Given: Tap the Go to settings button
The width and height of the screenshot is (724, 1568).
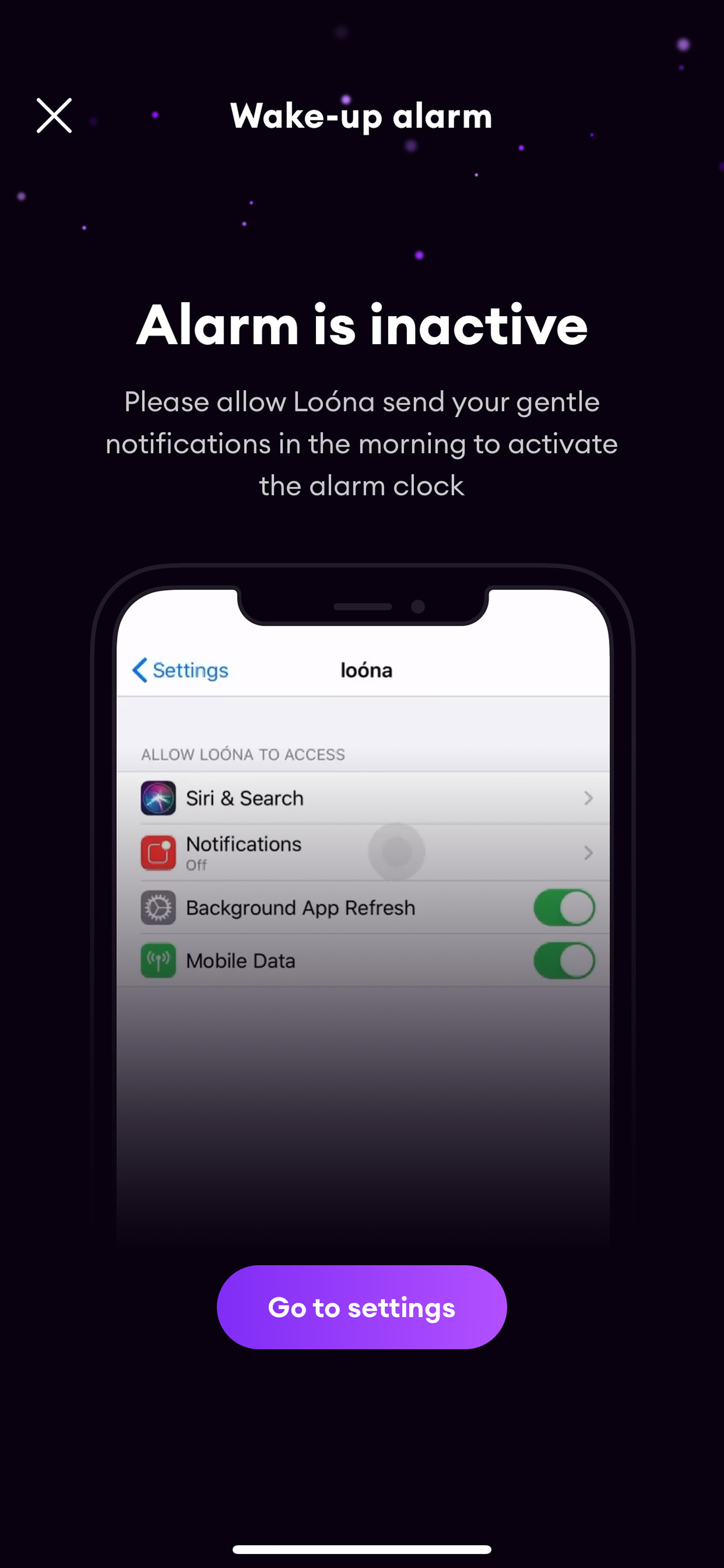Looking at the screenshot, I should 362,1307.
